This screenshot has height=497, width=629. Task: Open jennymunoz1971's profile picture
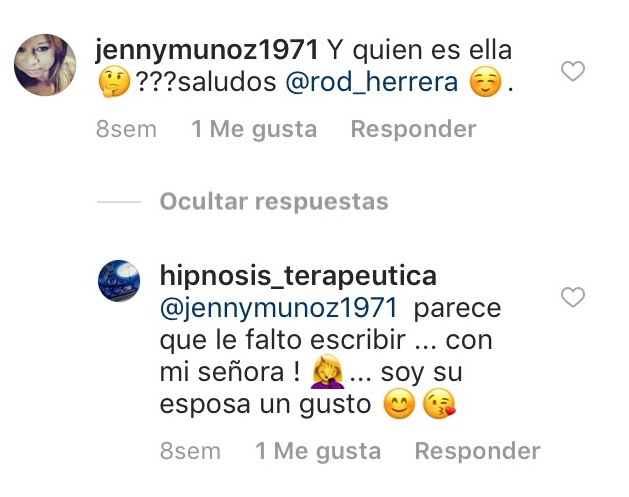[45, 66]
